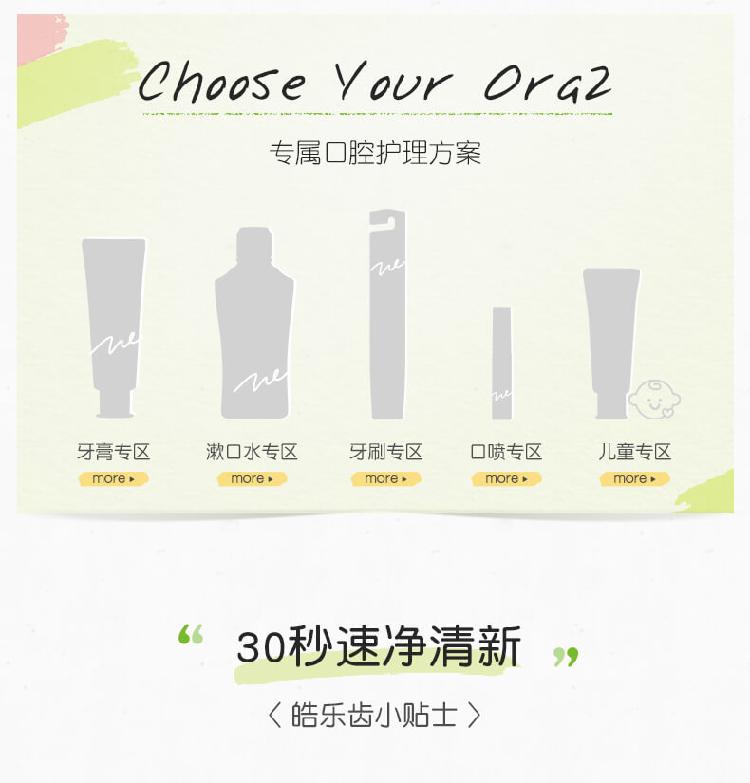This screenshot has height=783, width=750.
Task: Open more for 口喷专区
Action: pos(506,479)
